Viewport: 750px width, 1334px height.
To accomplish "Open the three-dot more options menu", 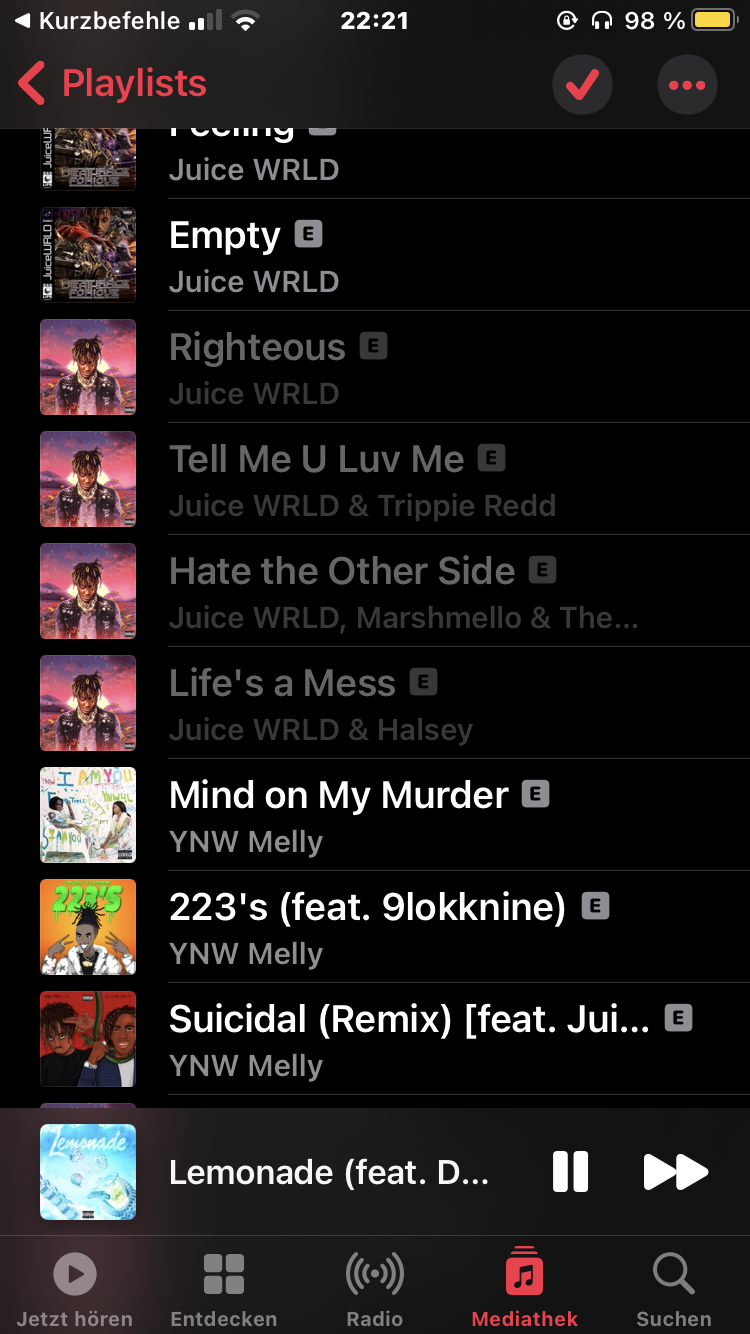I will [687, 86].
